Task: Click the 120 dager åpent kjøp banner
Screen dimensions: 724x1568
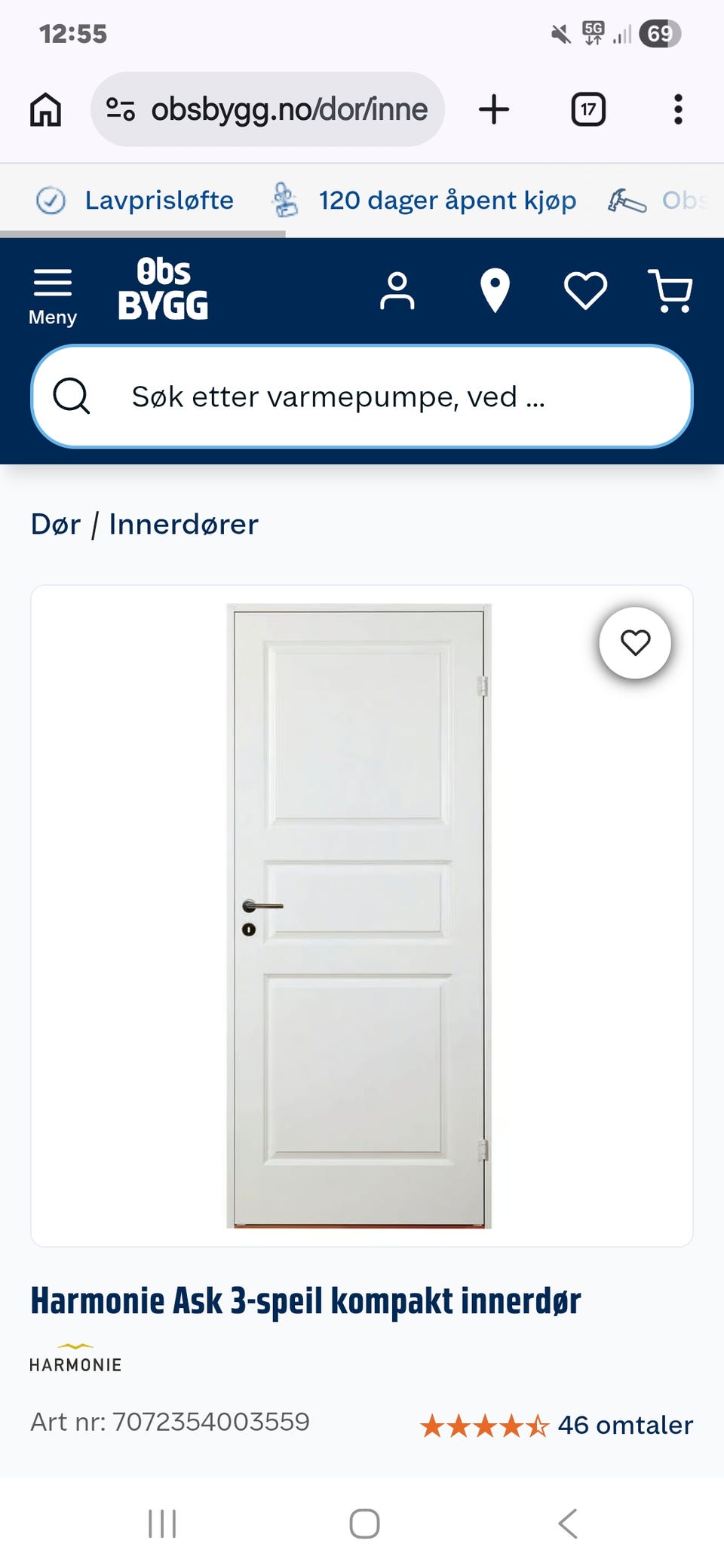Action: [x=448, y=200]
